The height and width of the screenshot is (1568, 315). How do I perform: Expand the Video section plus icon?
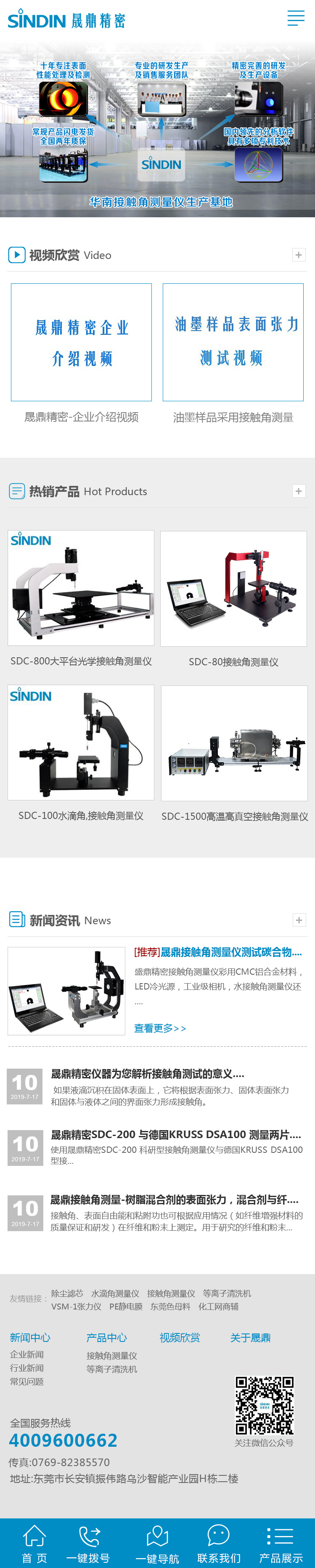(299, 255)
